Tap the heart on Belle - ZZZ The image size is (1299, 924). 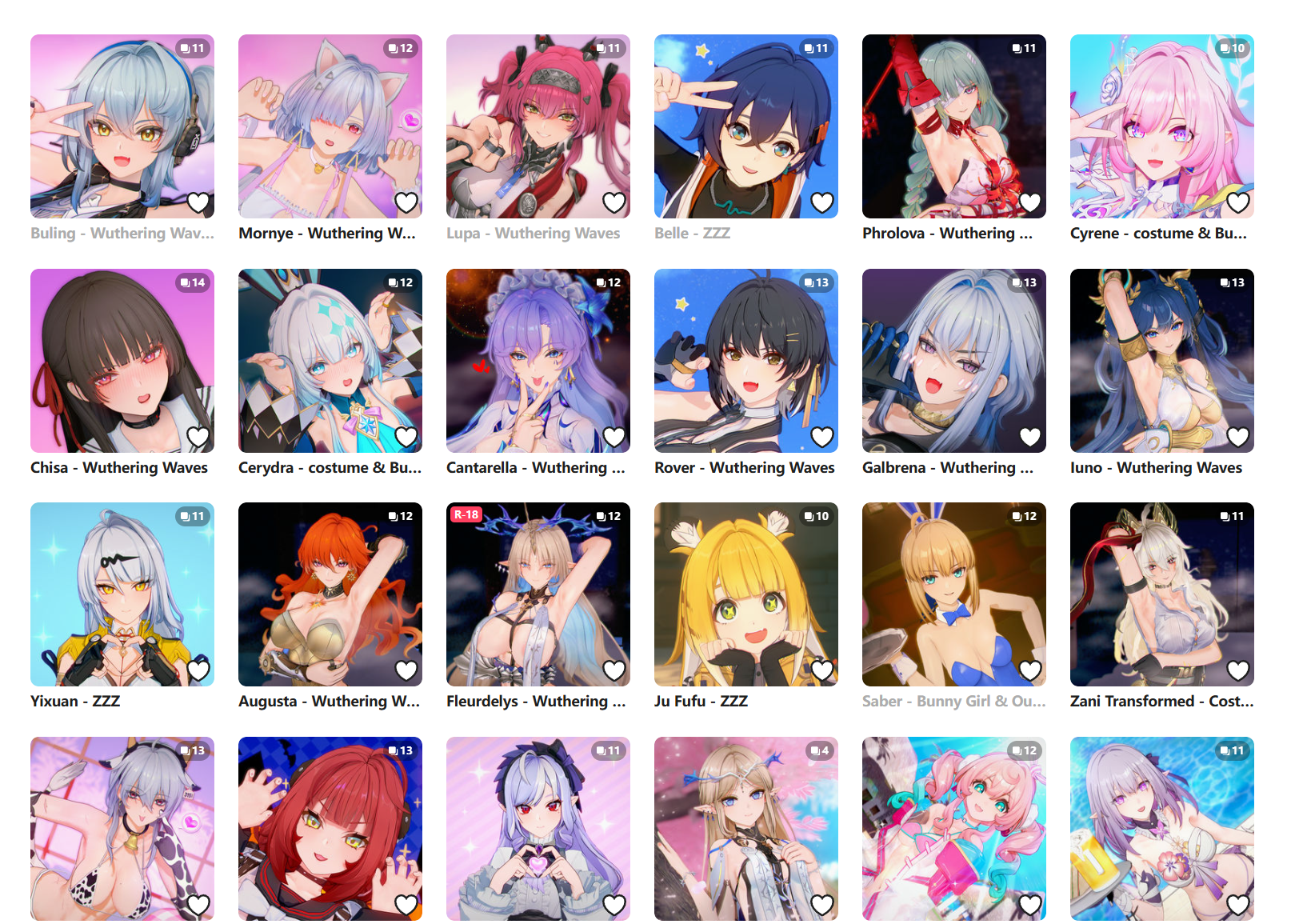pos(822,203)
